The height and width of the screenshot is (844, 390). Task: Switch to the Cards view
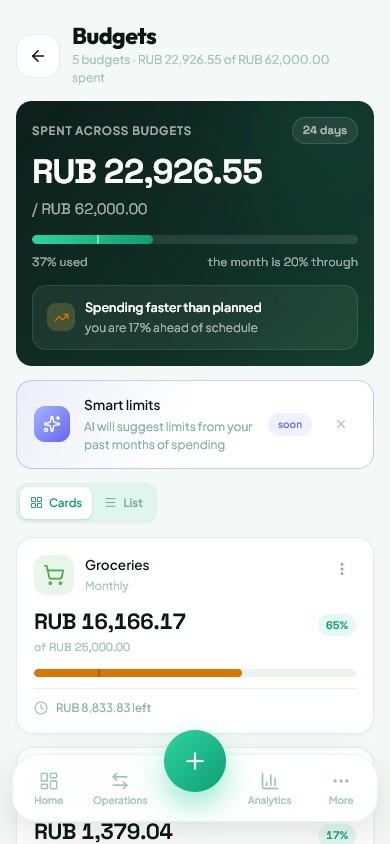56,503
